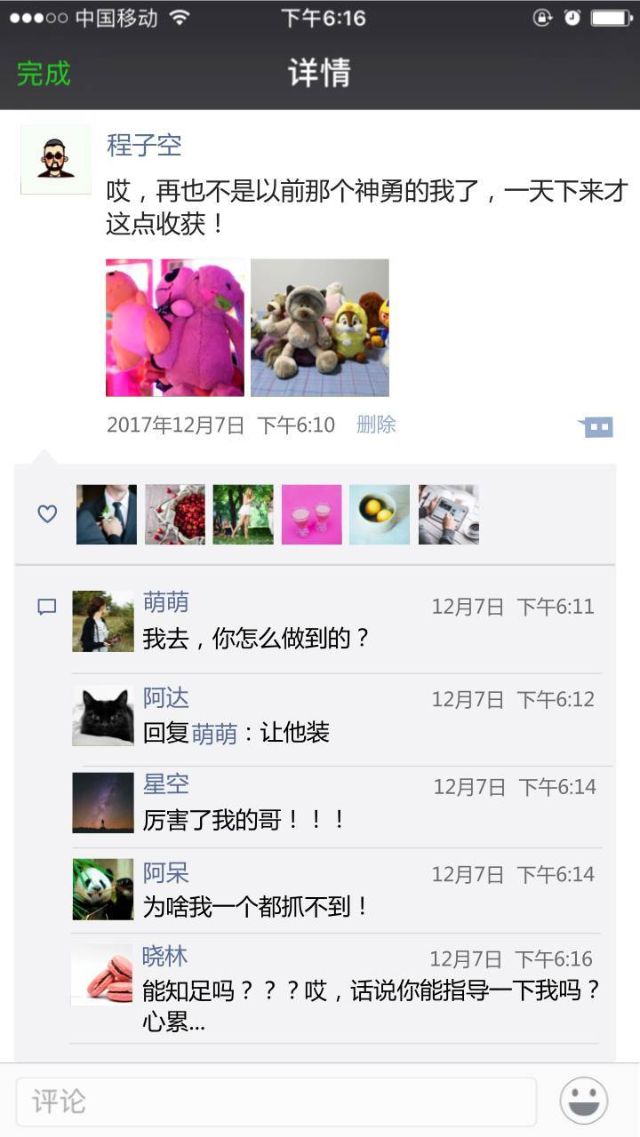
Task: Focus the 评论 comment field
Action: coord(276,1101)
